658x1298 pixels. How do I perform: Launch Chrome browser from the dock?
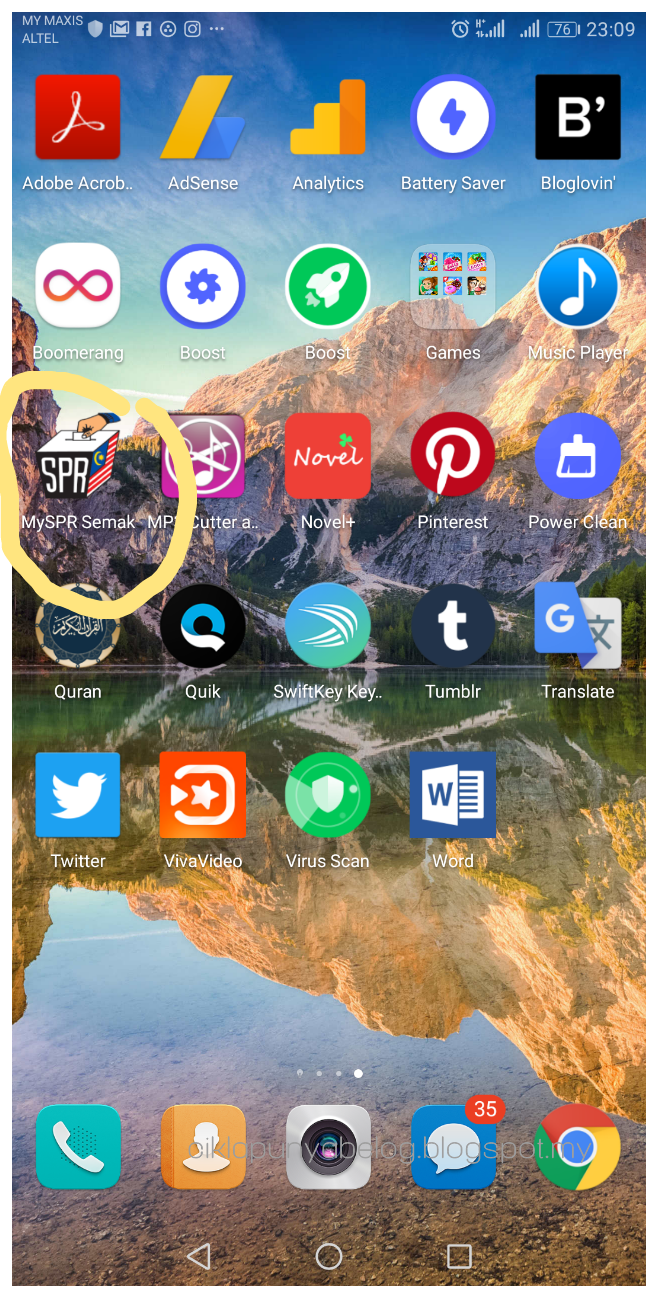click(578, 1147)
